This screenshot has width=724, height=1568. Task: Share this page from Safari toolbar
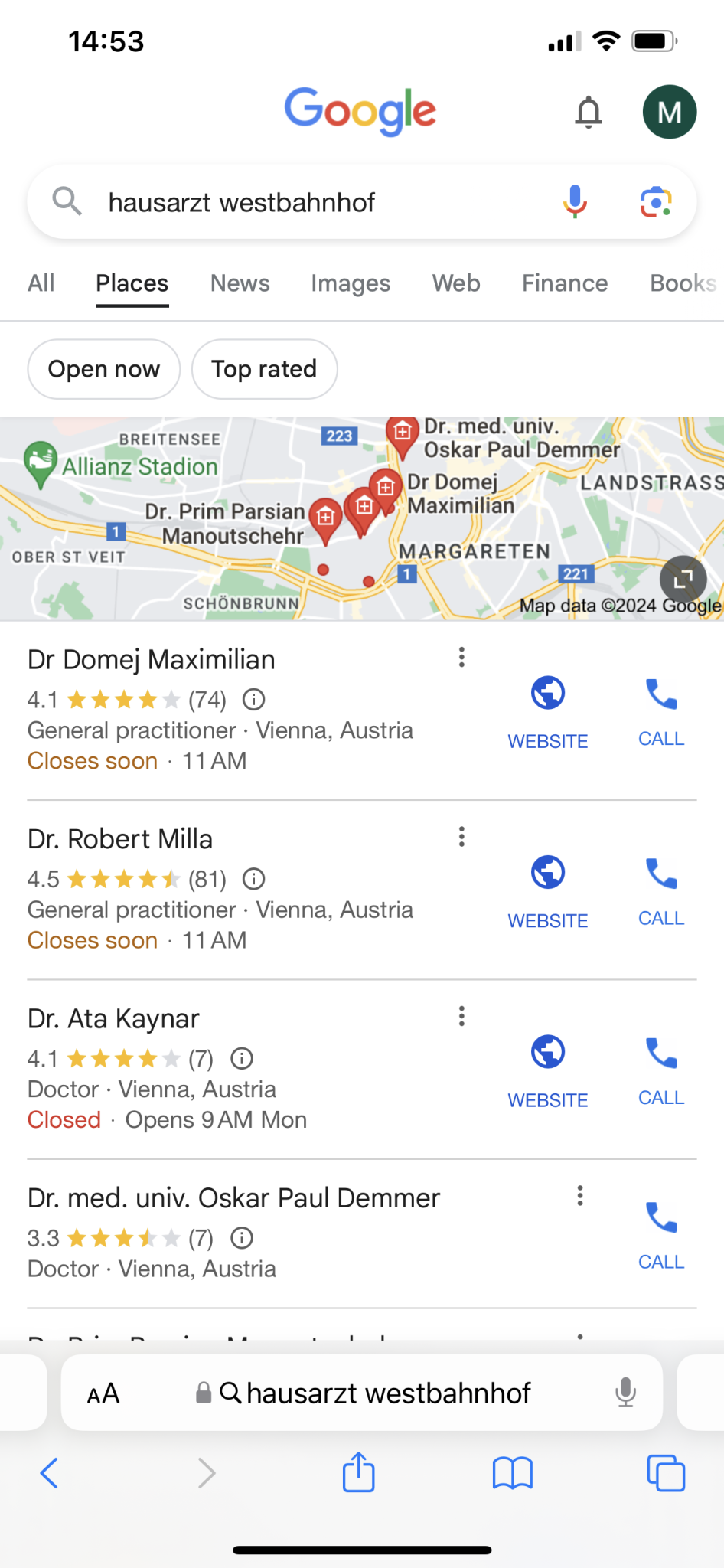click(x=358, y=1473)
